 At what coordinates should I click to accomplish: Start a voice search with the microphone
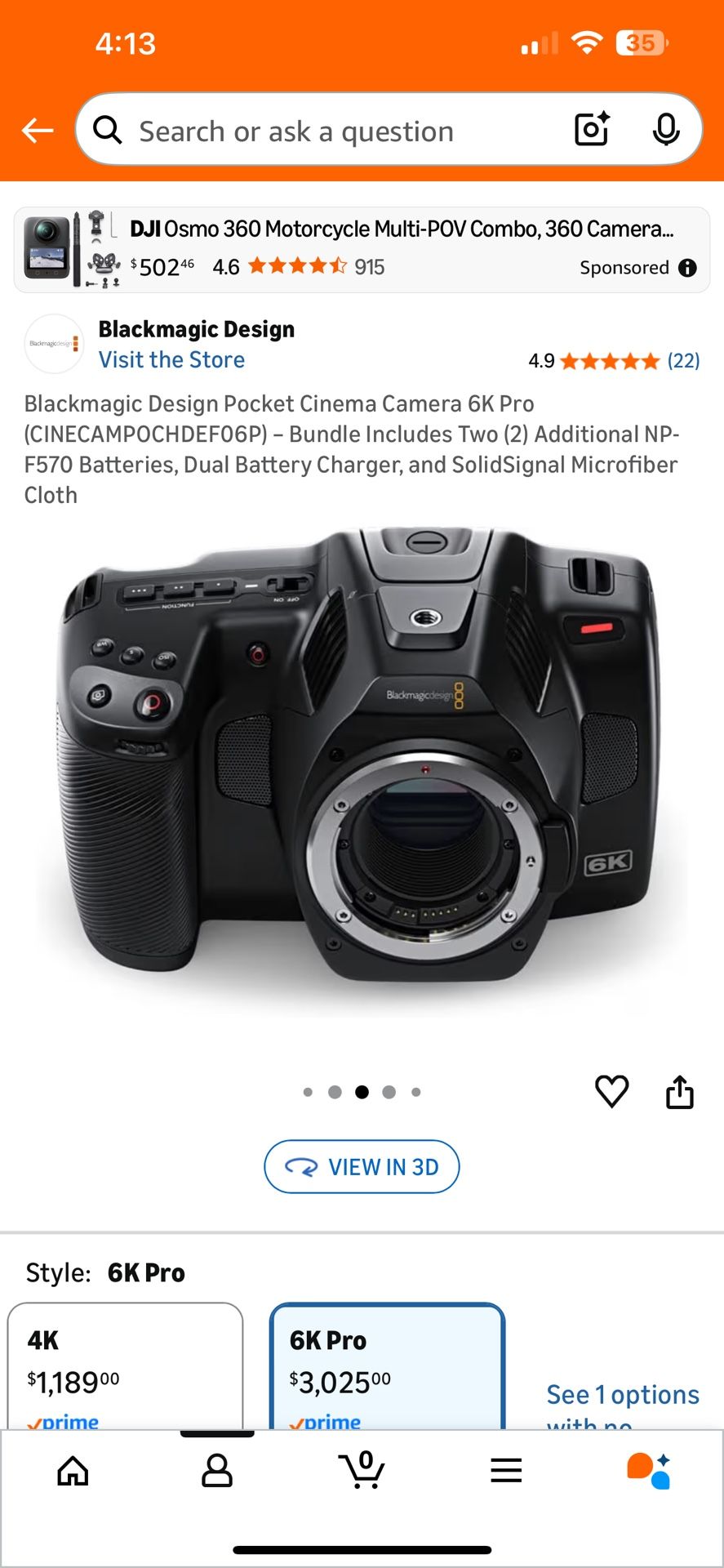pos(667,129)
